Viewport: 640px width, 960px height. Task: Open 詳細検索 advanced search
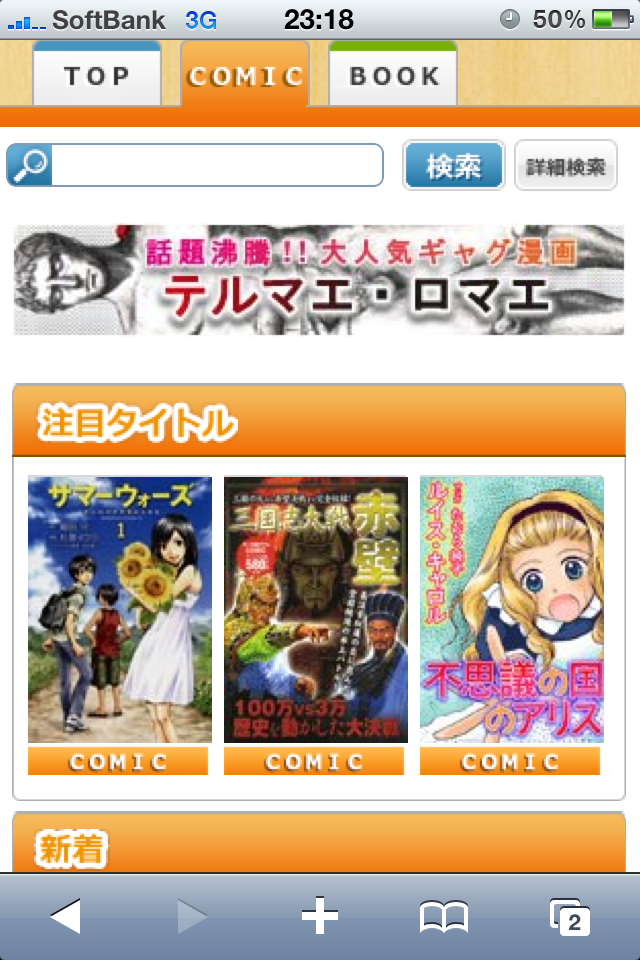click(x=566, y=166)
